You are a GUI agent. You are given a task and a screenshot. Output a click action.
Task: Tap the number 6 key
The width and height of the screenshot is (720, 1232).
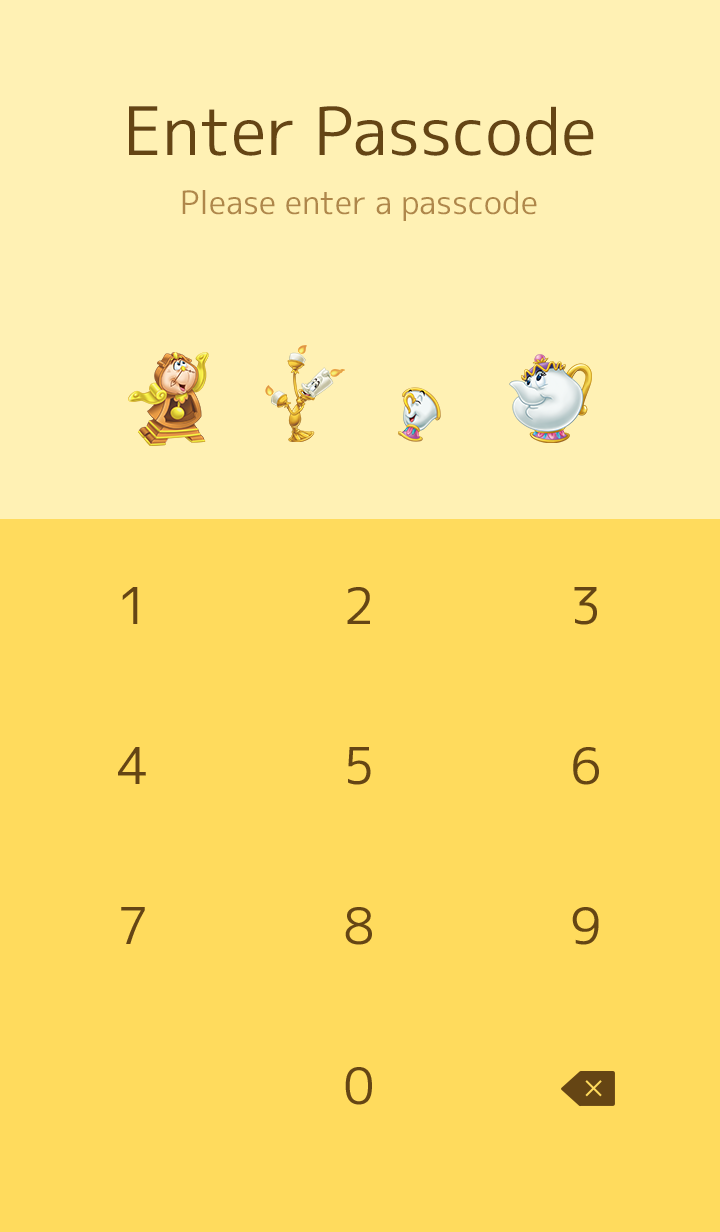click(586, 767)
